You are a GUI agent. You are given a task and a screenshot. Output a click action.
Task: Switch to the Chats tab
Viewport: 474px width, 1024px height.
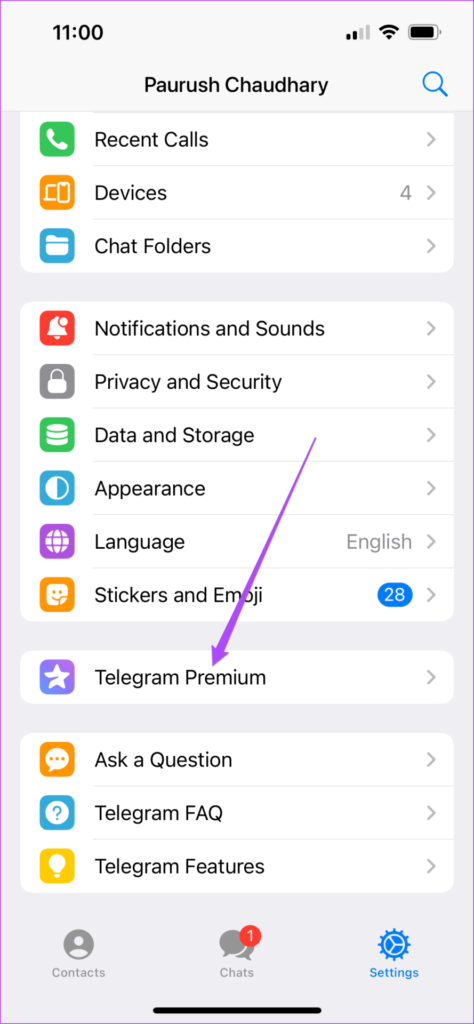point(237,954)
